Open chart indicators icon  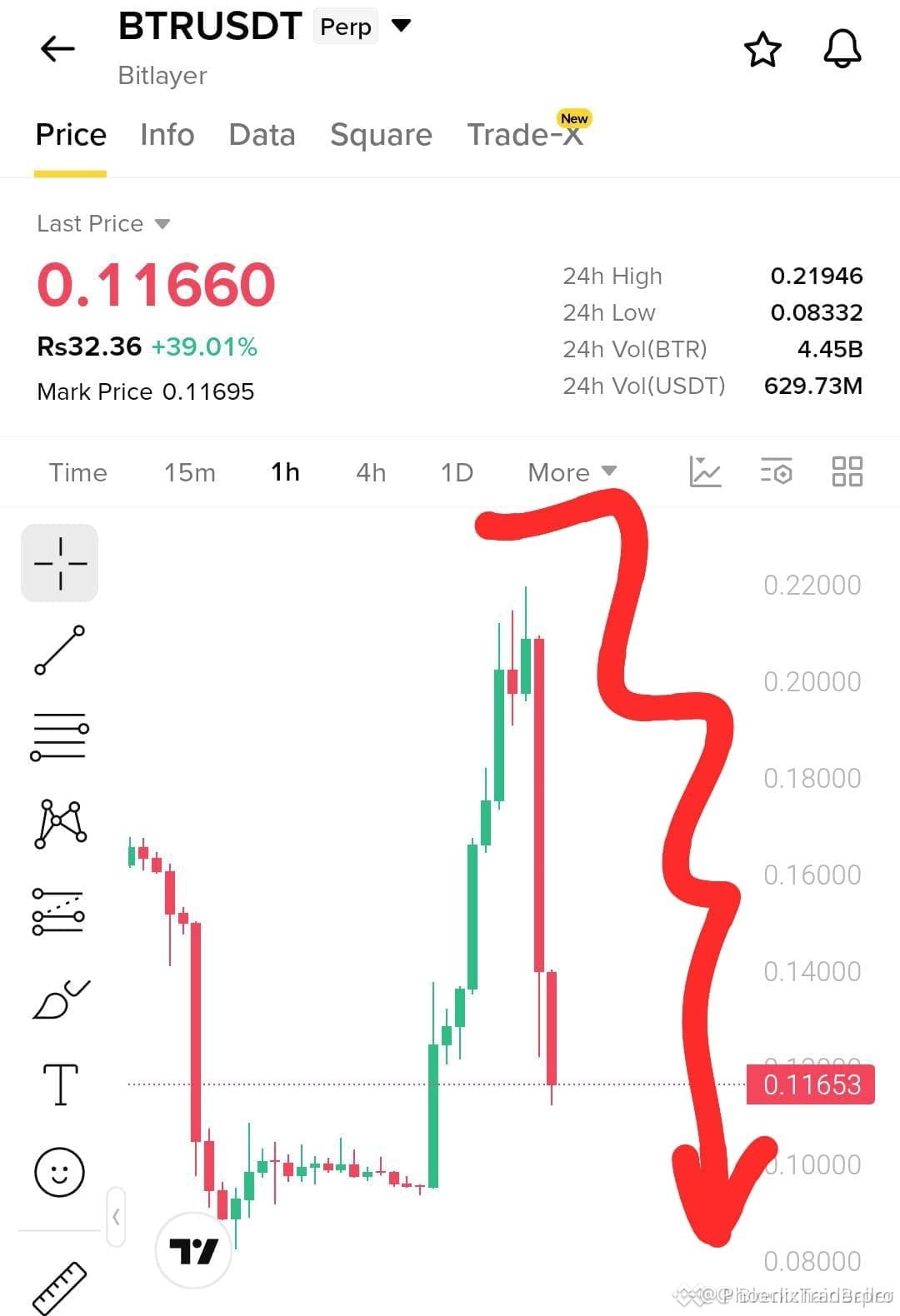pos(705,471)
